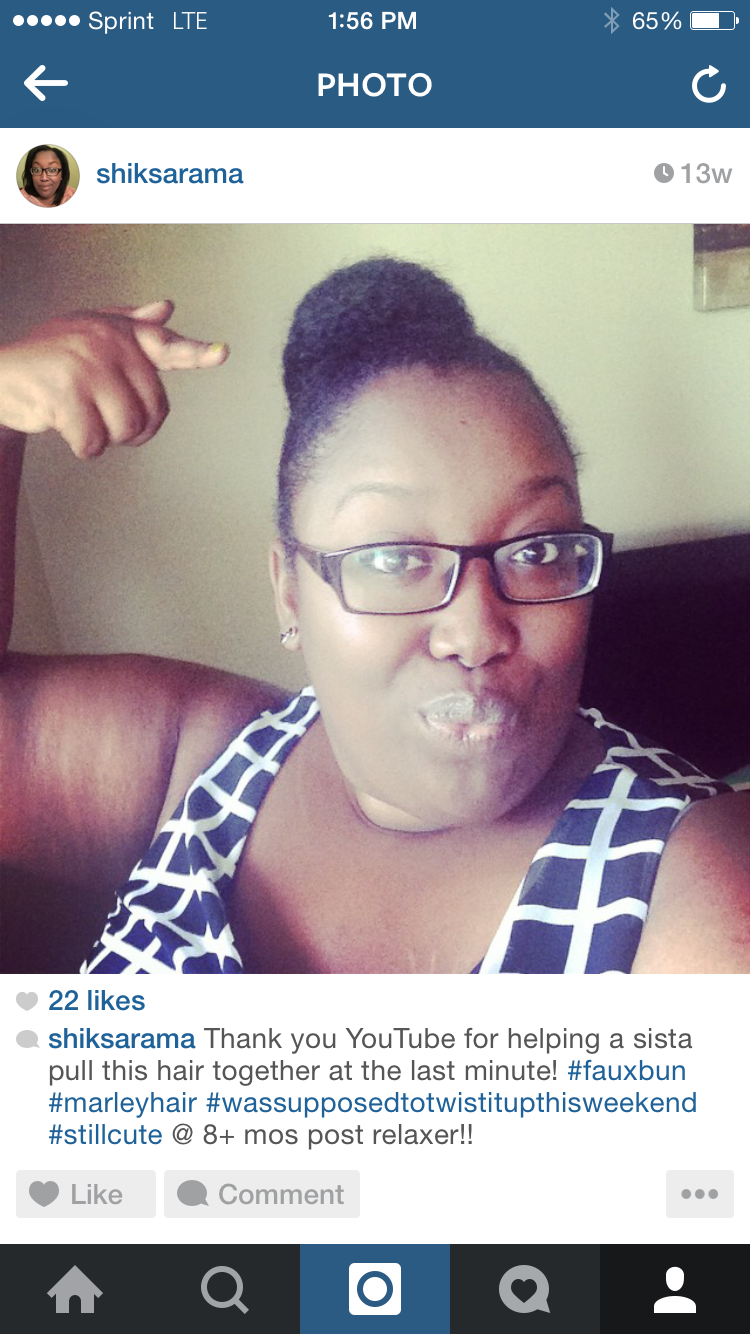Switch to the Search/Explore tab
Viewport: 750px width, 1334px height.
[225, 1289]
